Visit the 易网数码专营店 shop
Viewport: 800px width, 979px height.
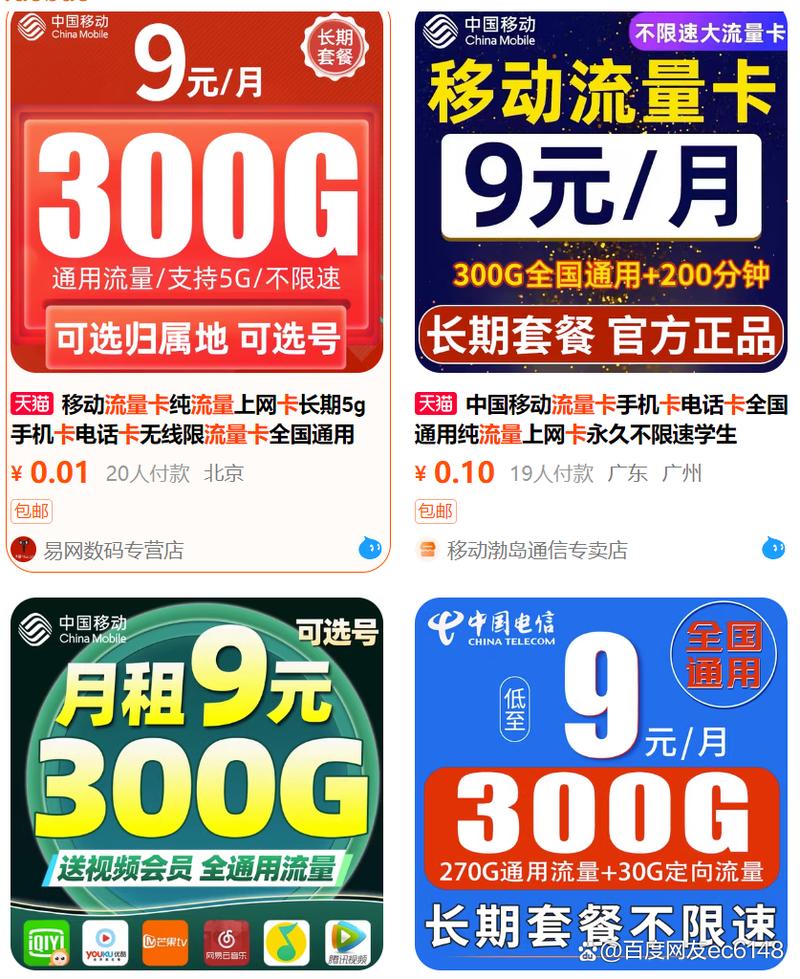pos(113,550)
